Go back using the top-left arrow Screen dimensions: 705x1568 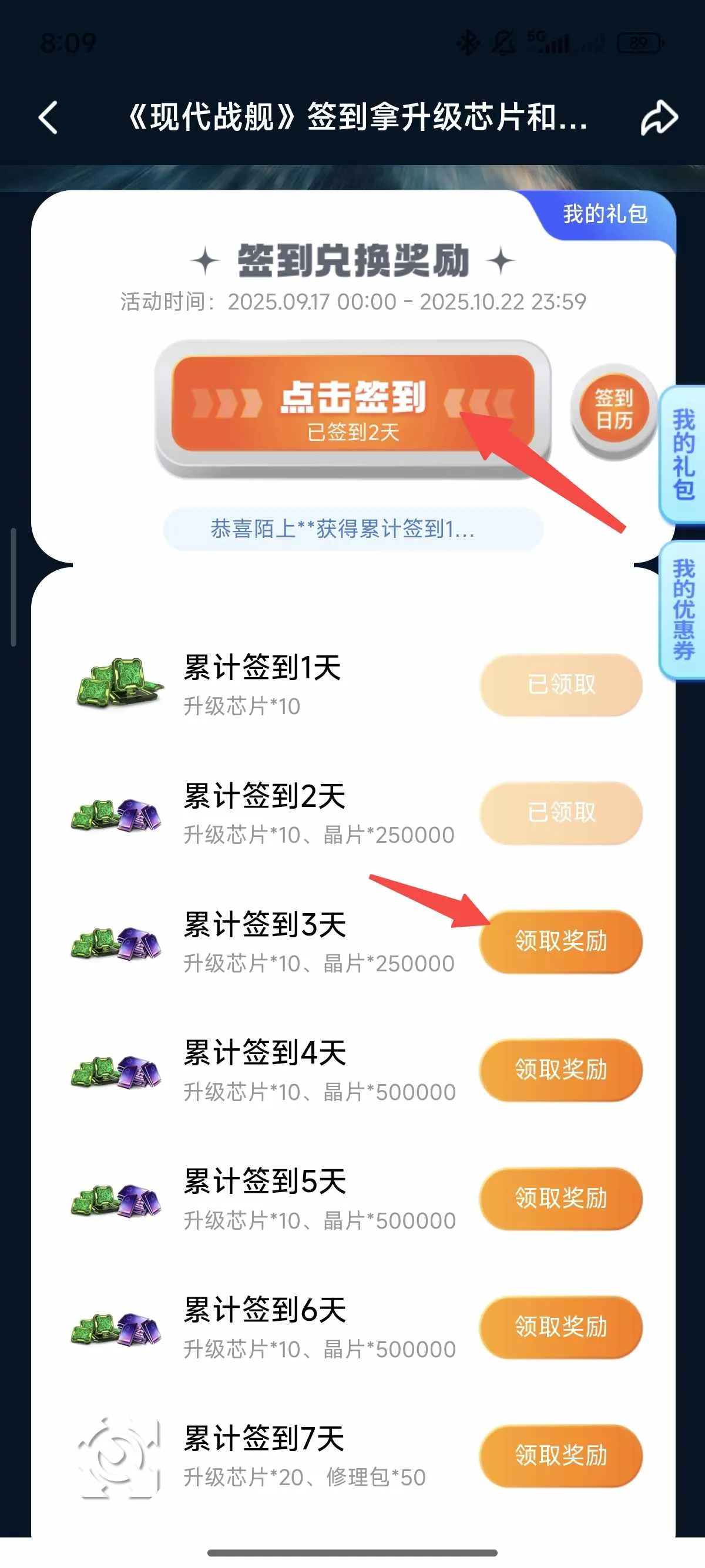click(48, 117)
